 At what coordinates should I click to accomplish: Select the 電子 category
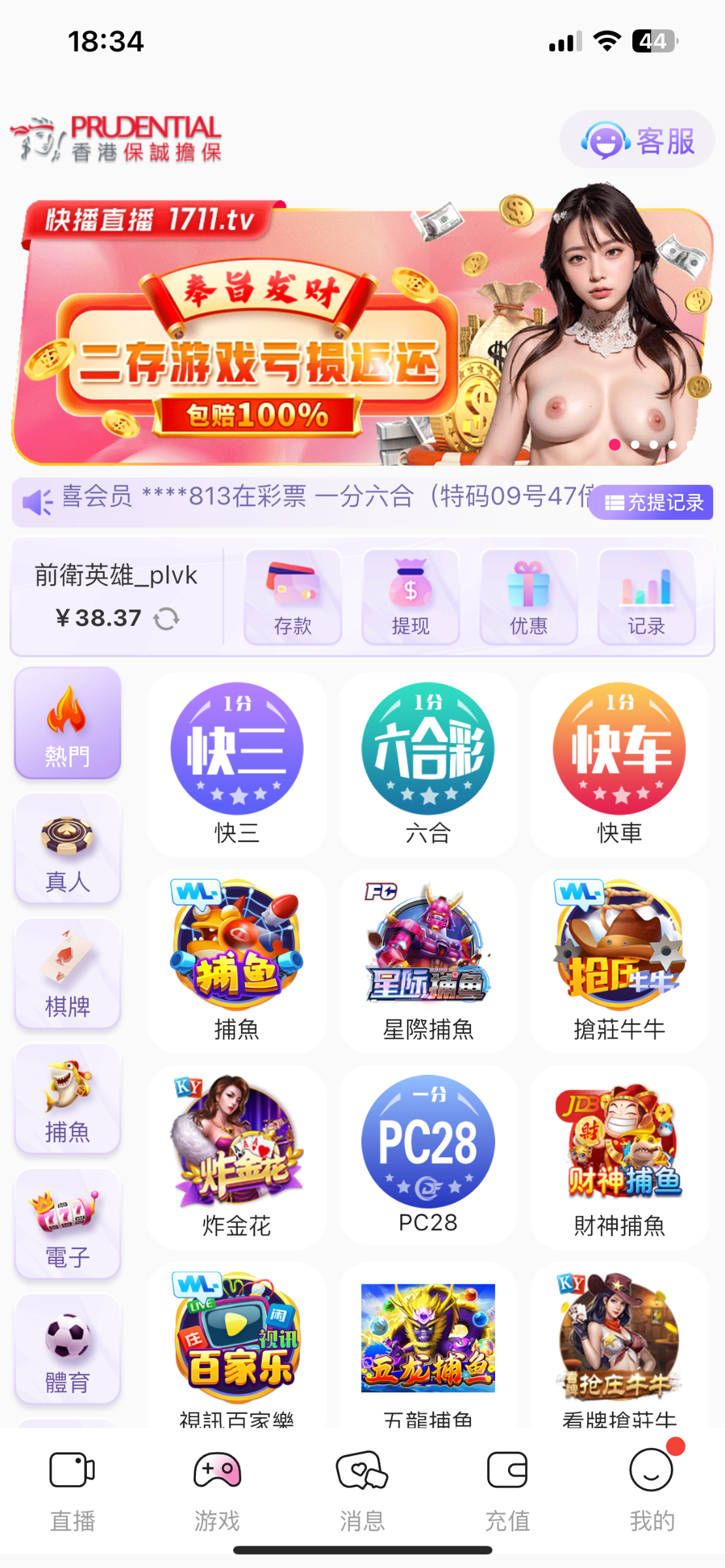click(x=68, y=1224)
